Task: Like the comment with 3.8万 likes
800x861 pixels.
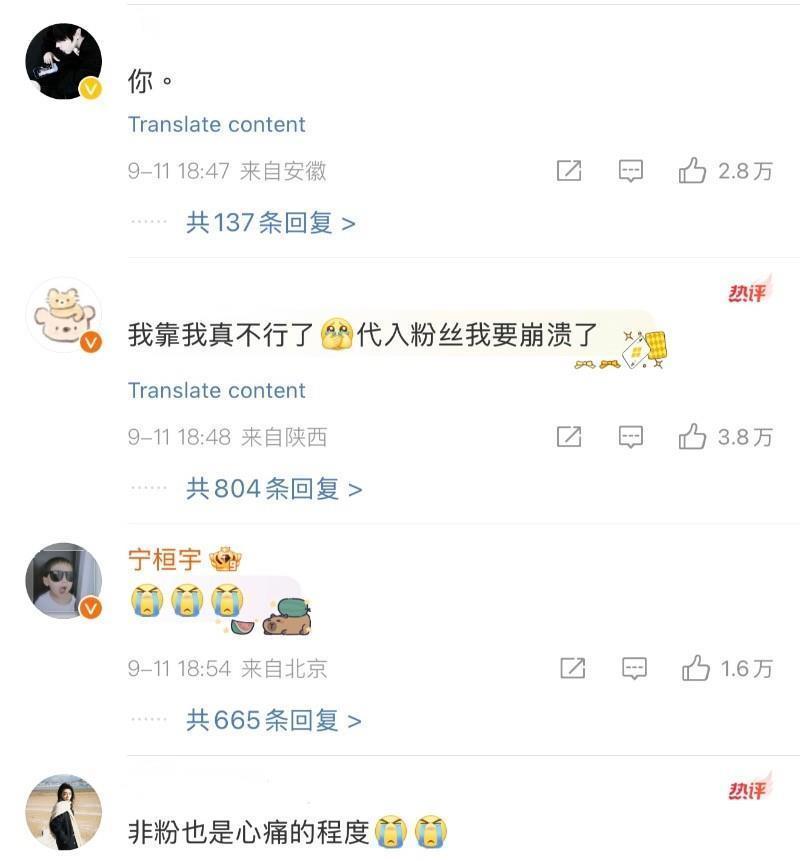Action: coord(693,437)
